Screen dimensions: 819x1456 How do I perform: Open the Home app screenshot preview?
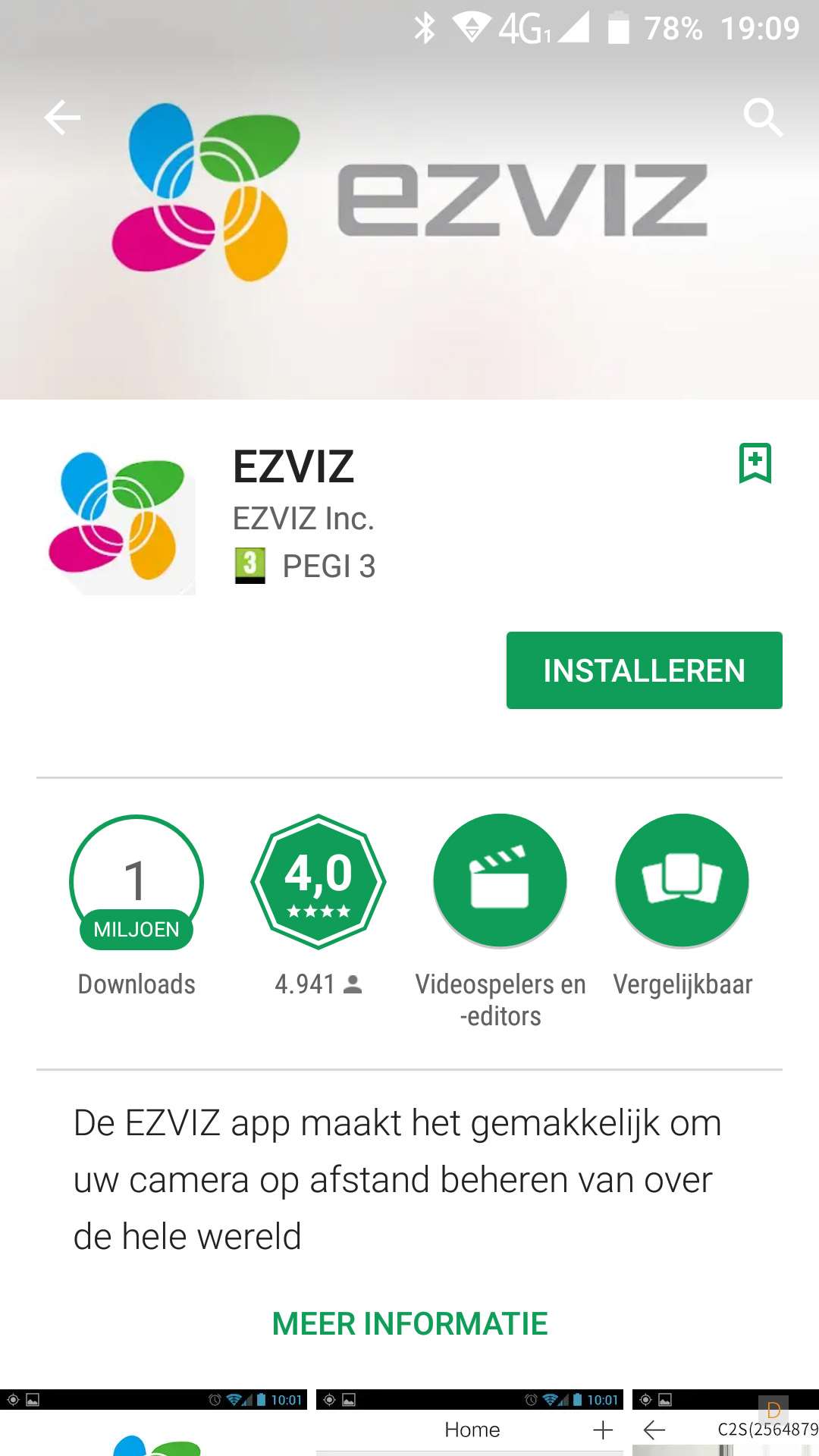click(x=470, y=1426)
